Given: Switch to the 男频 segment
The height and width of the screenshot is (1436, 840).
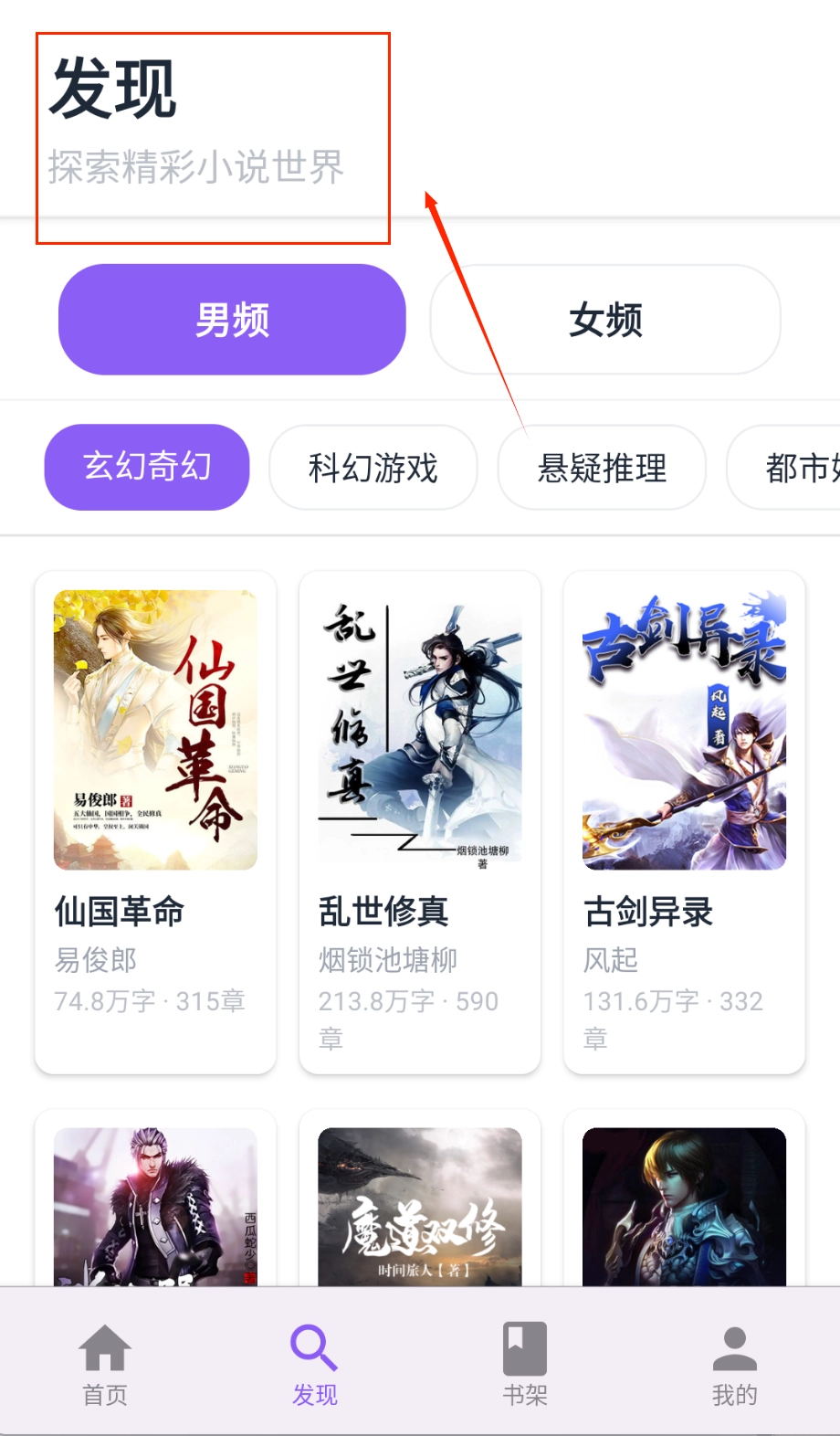Looking at the screenshot, I should tap(232, 320).
